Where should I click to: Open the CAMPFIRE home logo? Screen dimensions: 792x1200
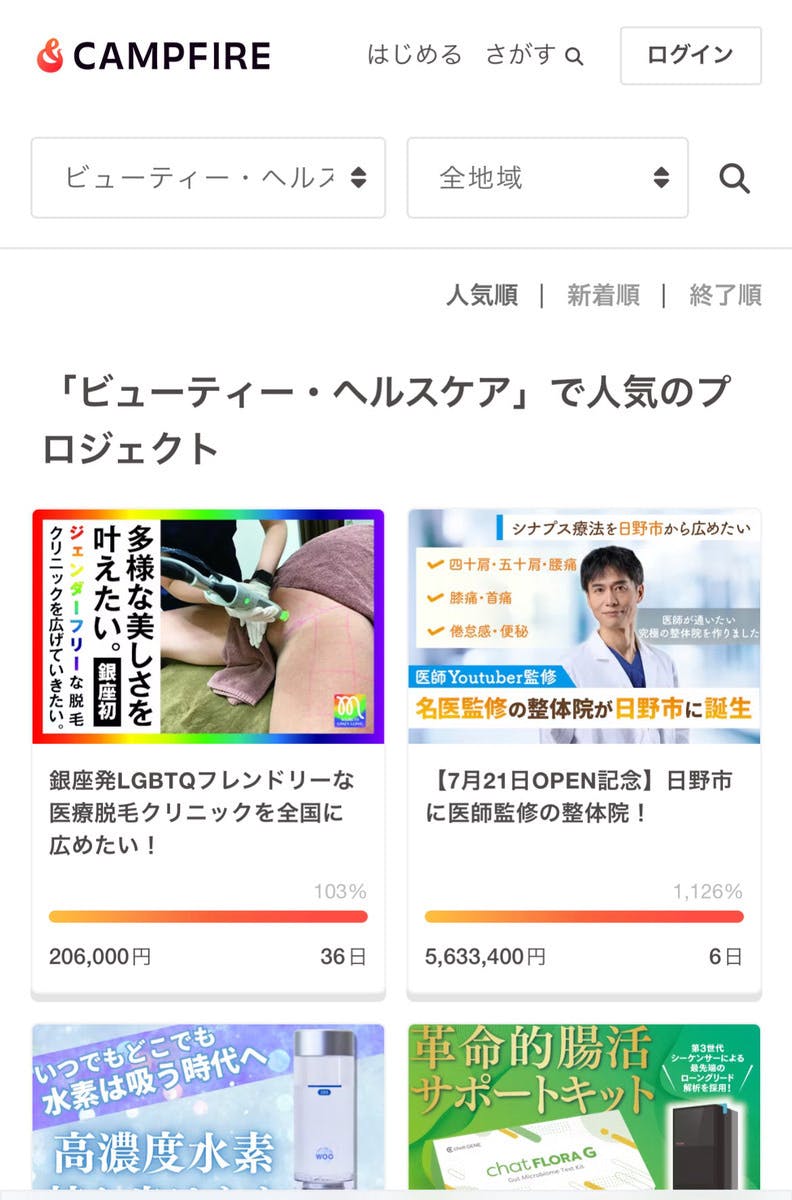click(x=153, y=55)
